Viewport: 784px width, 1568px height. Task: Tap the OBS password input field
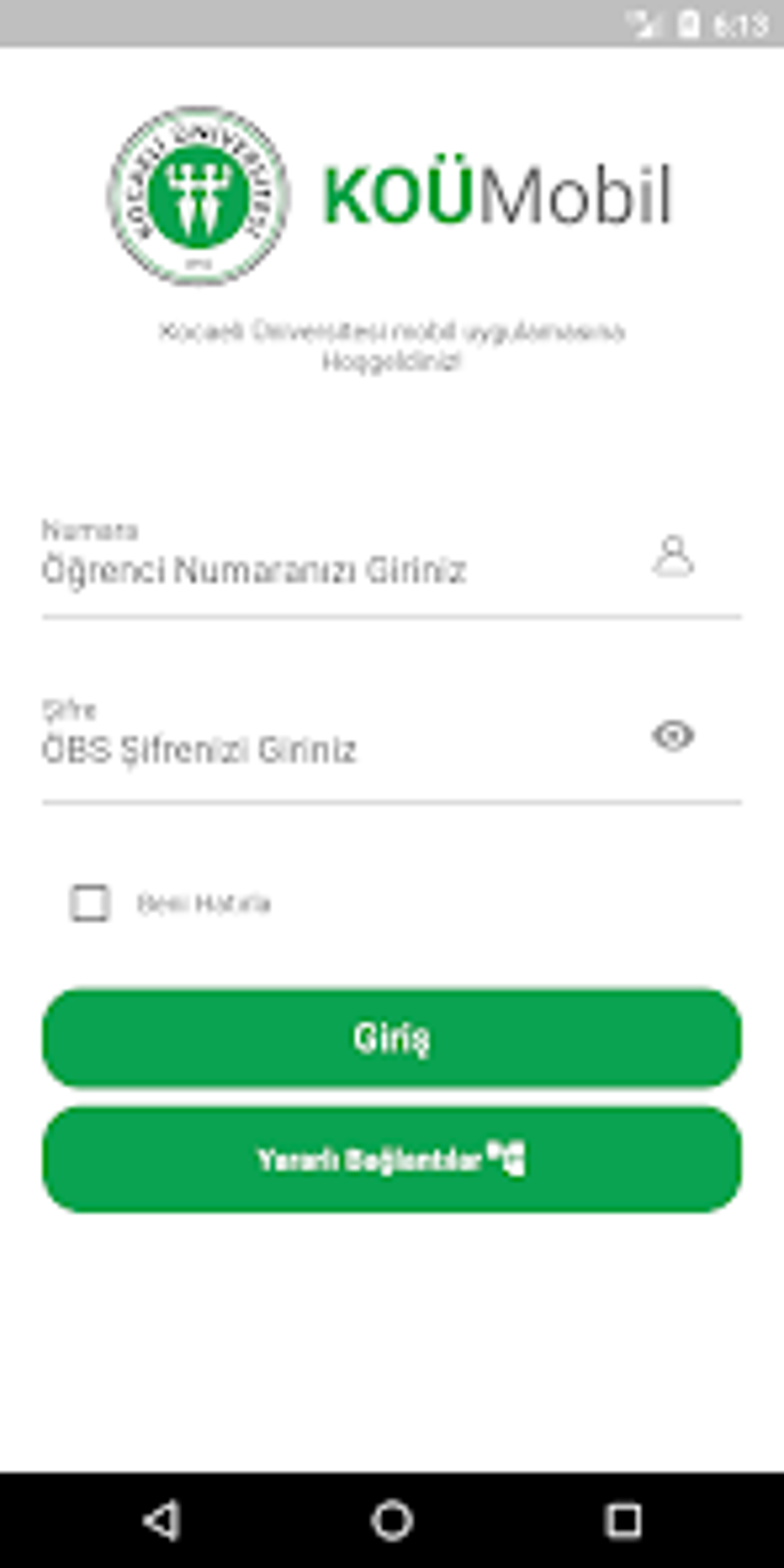pyautogui.click(x=331, y=749)
